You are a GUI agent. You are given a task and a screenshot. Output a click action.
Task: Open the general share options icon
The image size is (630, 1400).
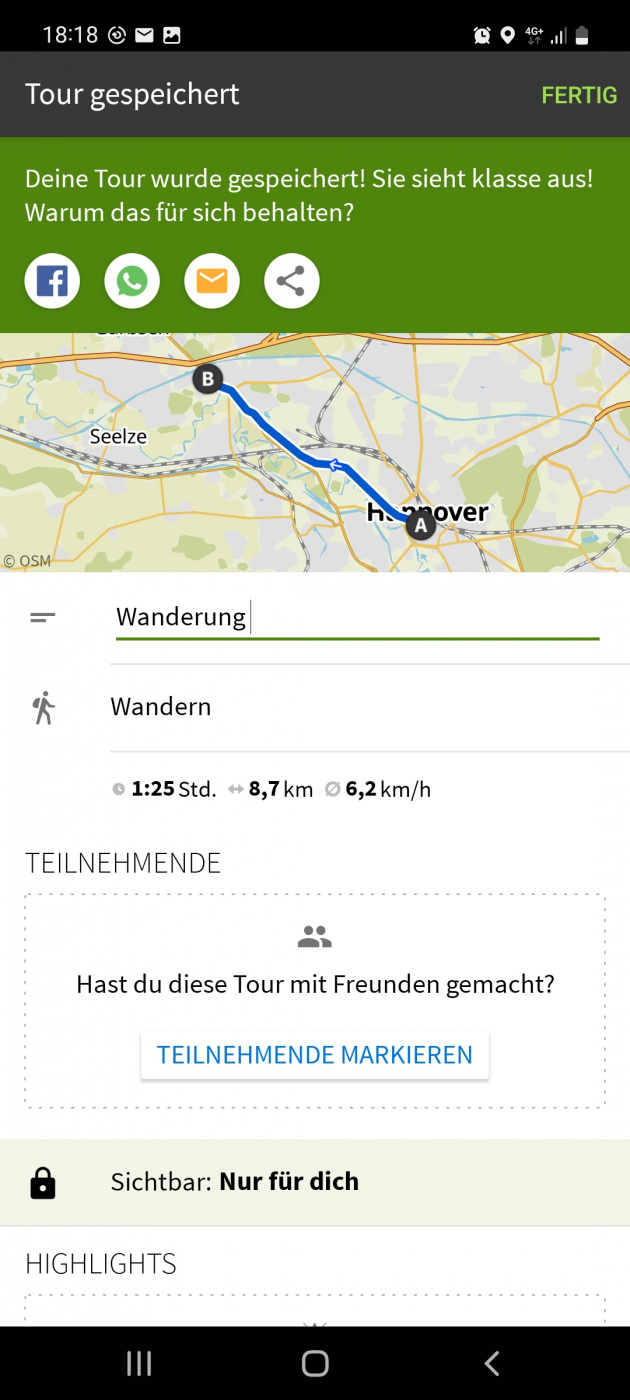pos(291,282)
